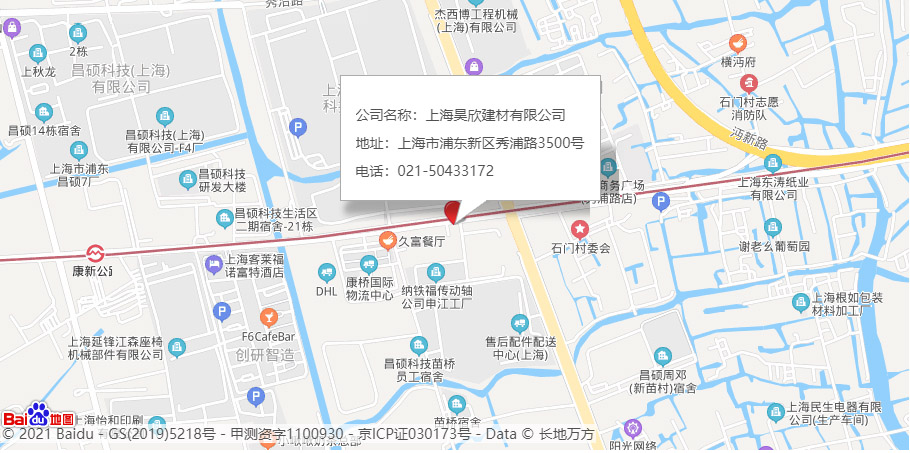Tap the F6CafeBar map marker
This screenshot has height=453, width=910.
[x=268, y=317]
